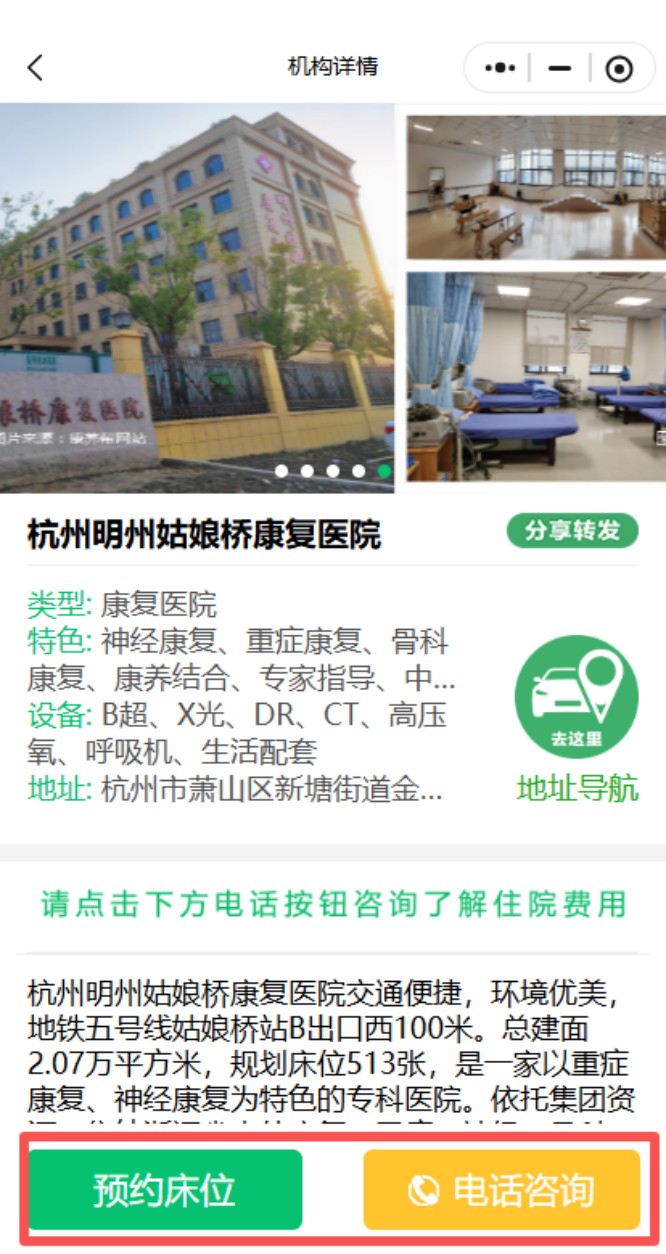Open the mini program's three-dot menu
Image resolution: width=666 pixels, height=1254 pixels.
click(500, 68)
